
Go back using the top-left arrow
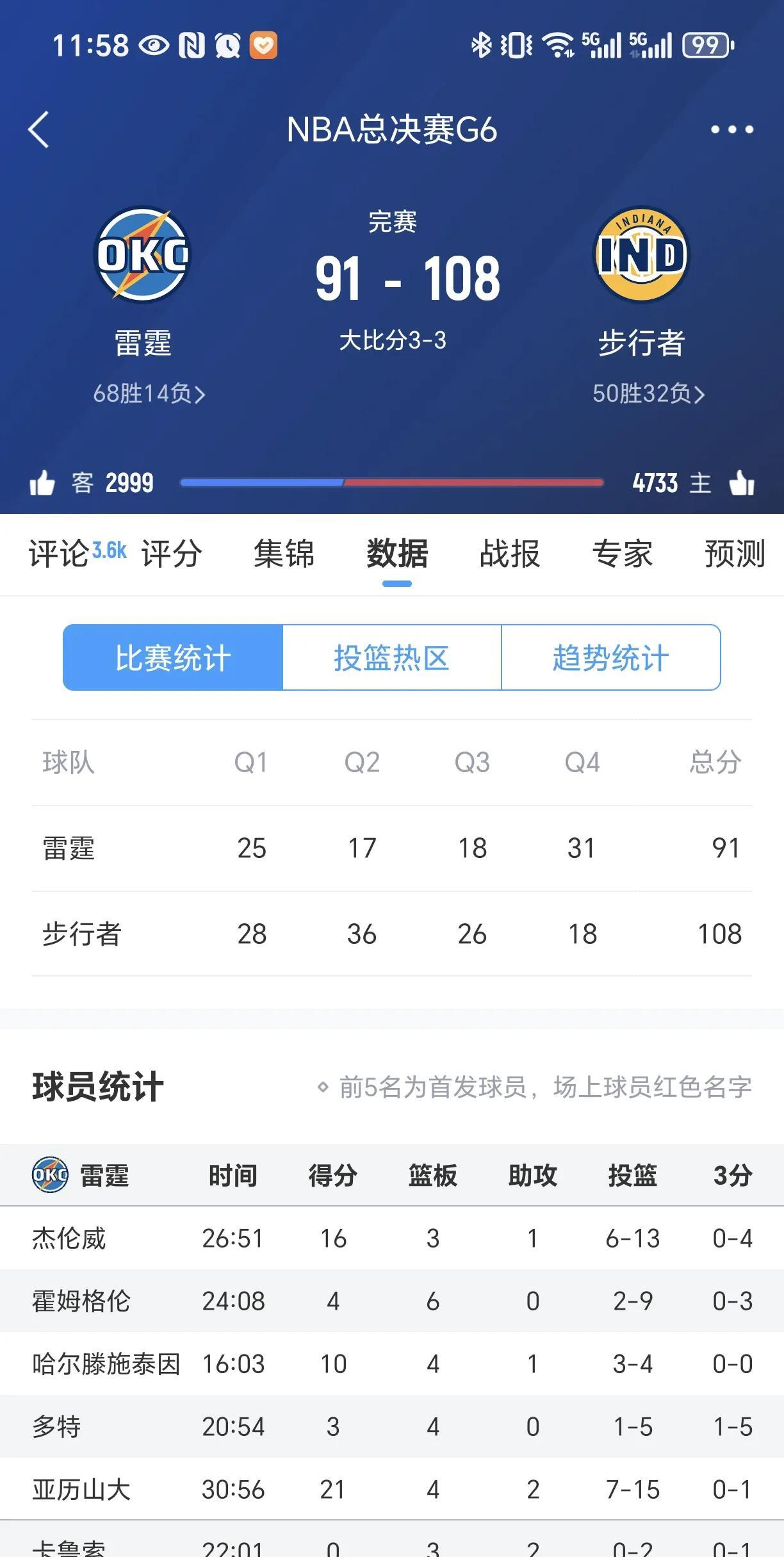pyautogui.click(x=38, y=129)
